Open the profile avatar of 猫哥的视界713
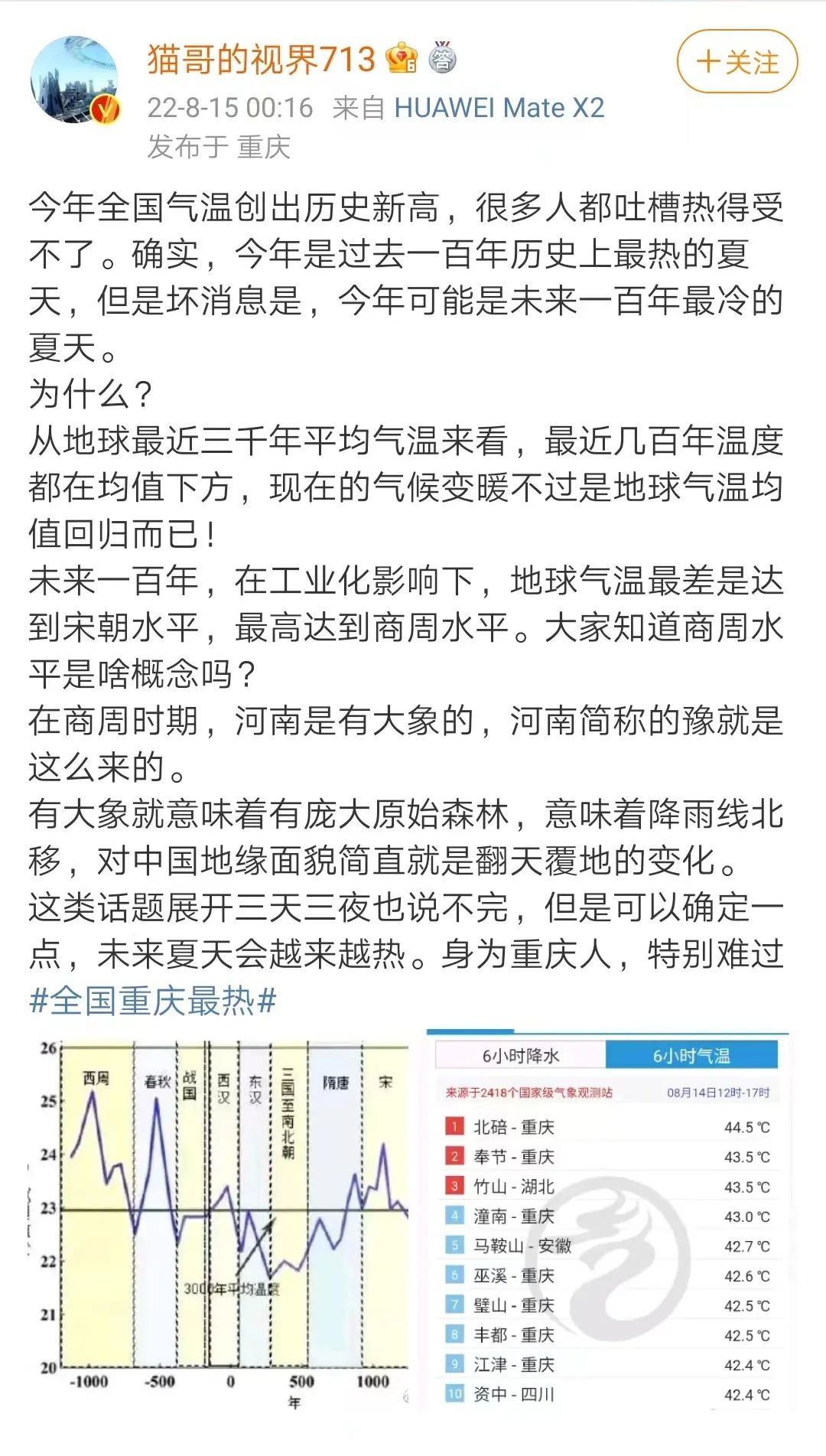826x1456 pixels. [74, 80]
